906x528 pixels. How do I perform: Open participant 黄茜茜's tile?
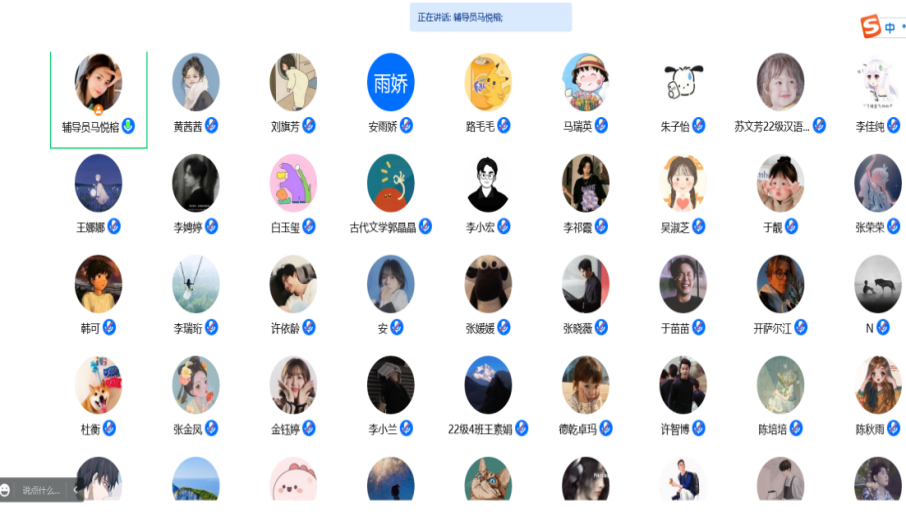[196, 85]
